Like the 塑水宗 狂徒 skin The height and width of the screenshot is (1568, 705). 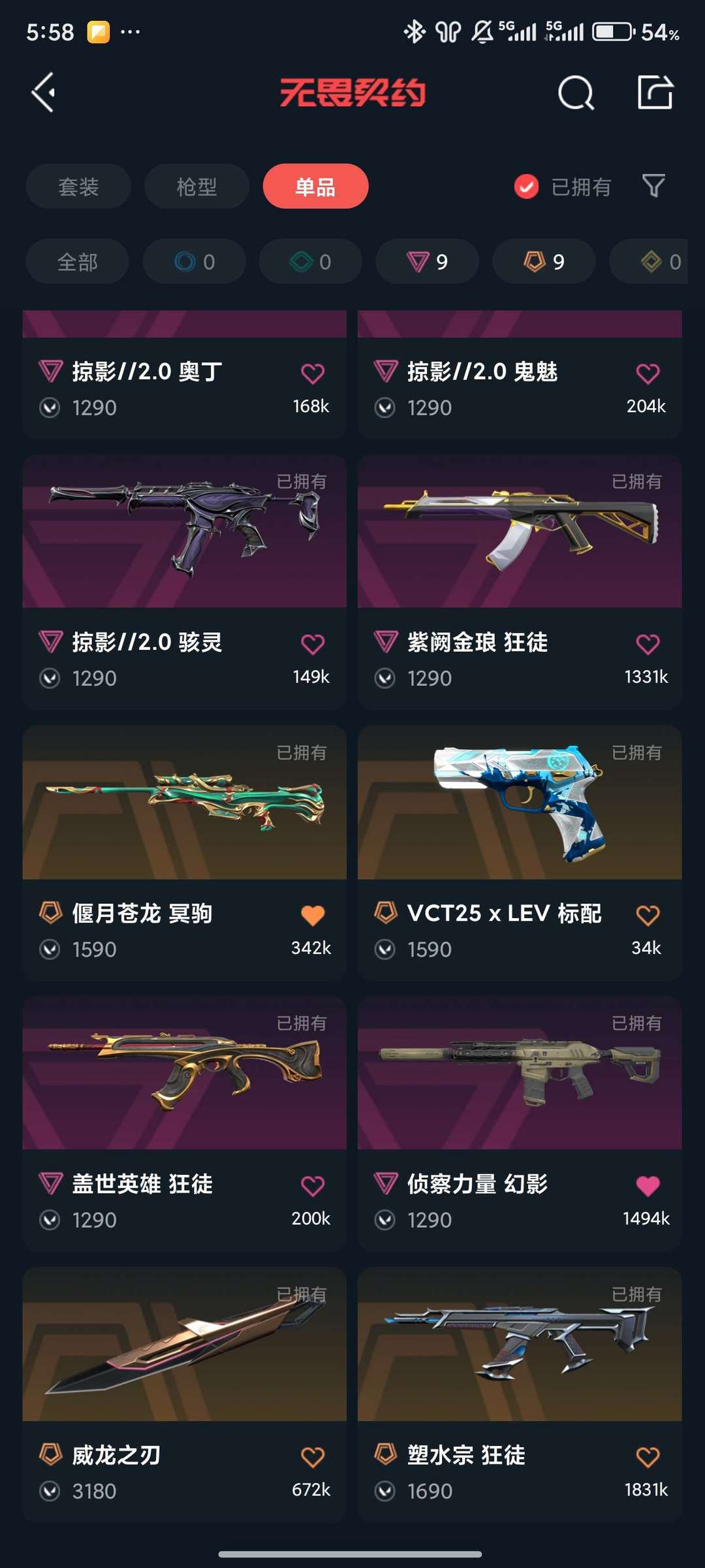point(648,1457)
